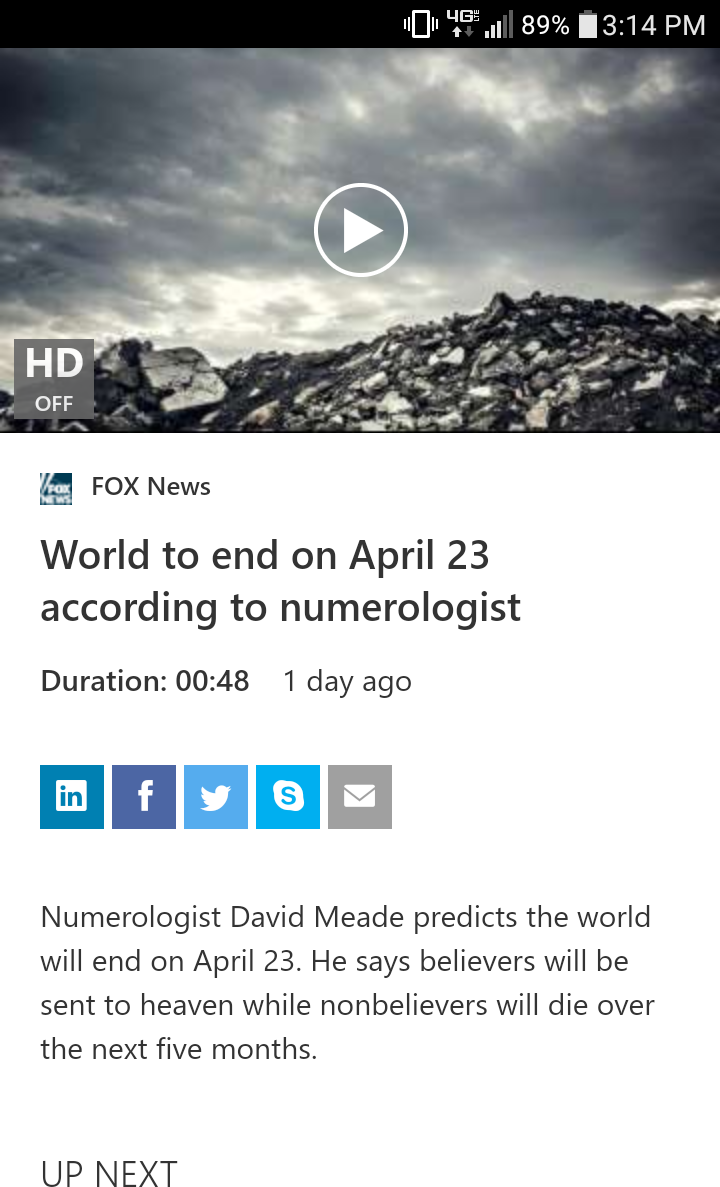Play the FOX News video

tap(360, 230)
